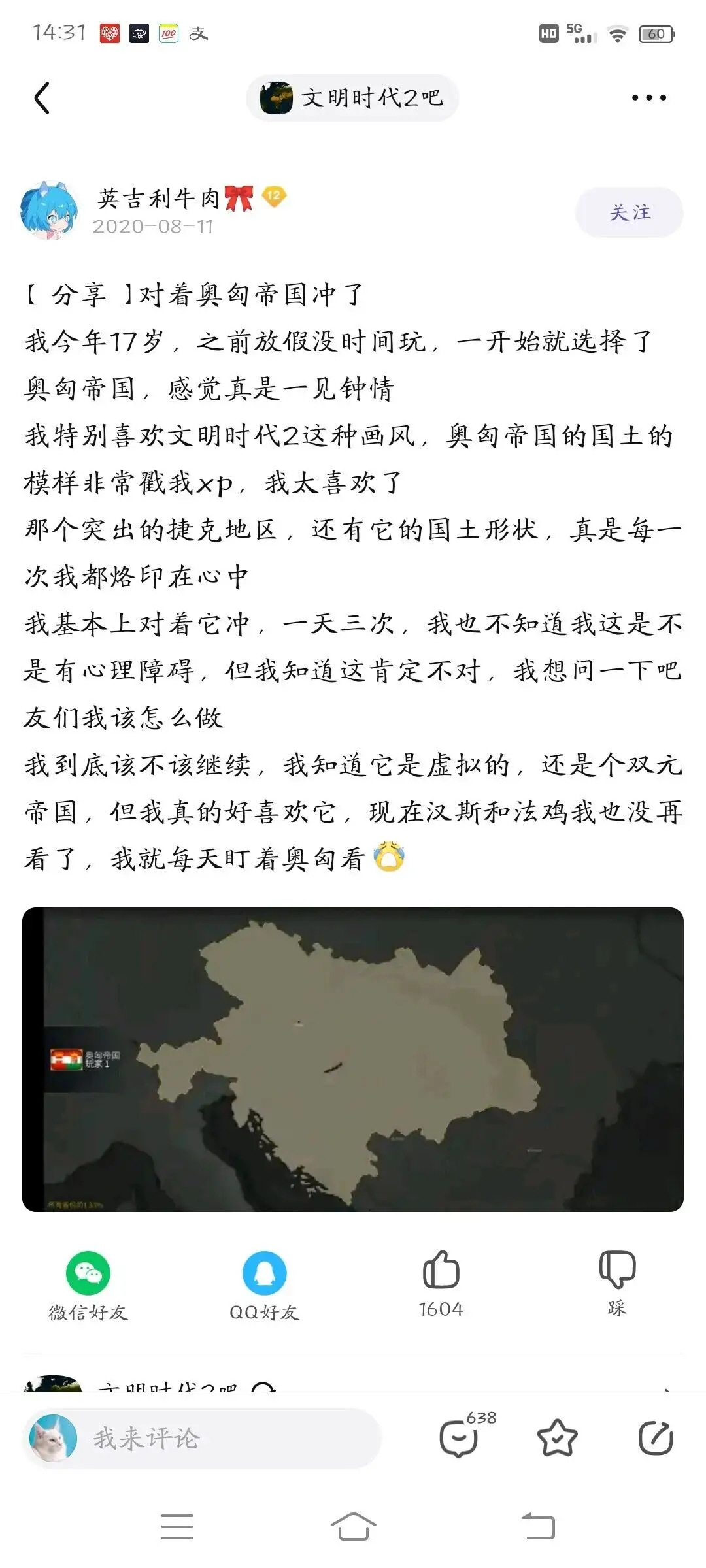View the Austria-Hungary map image
706x1568 pixels.
[353, 1059]
